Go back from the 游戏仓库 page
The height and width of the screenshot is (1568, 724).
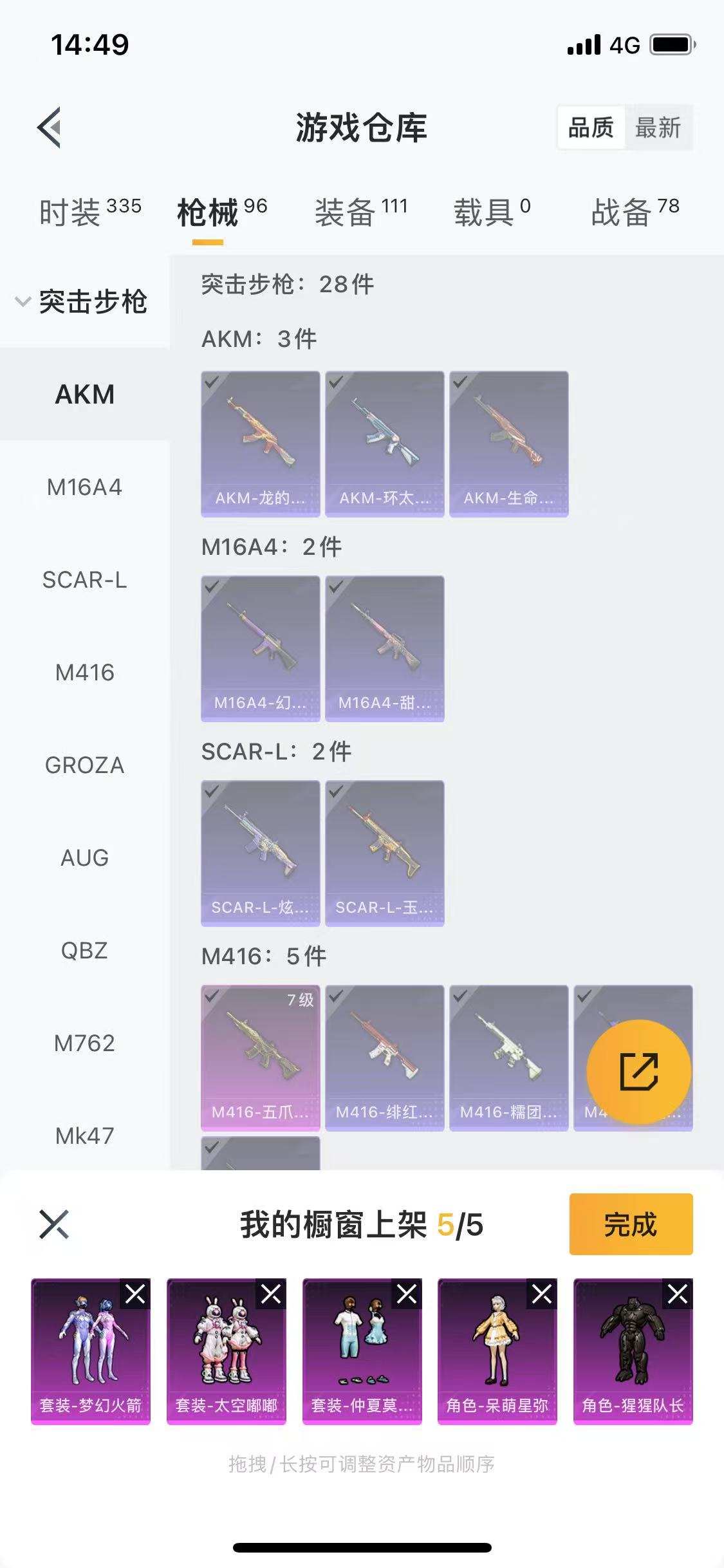coord(50,127)
